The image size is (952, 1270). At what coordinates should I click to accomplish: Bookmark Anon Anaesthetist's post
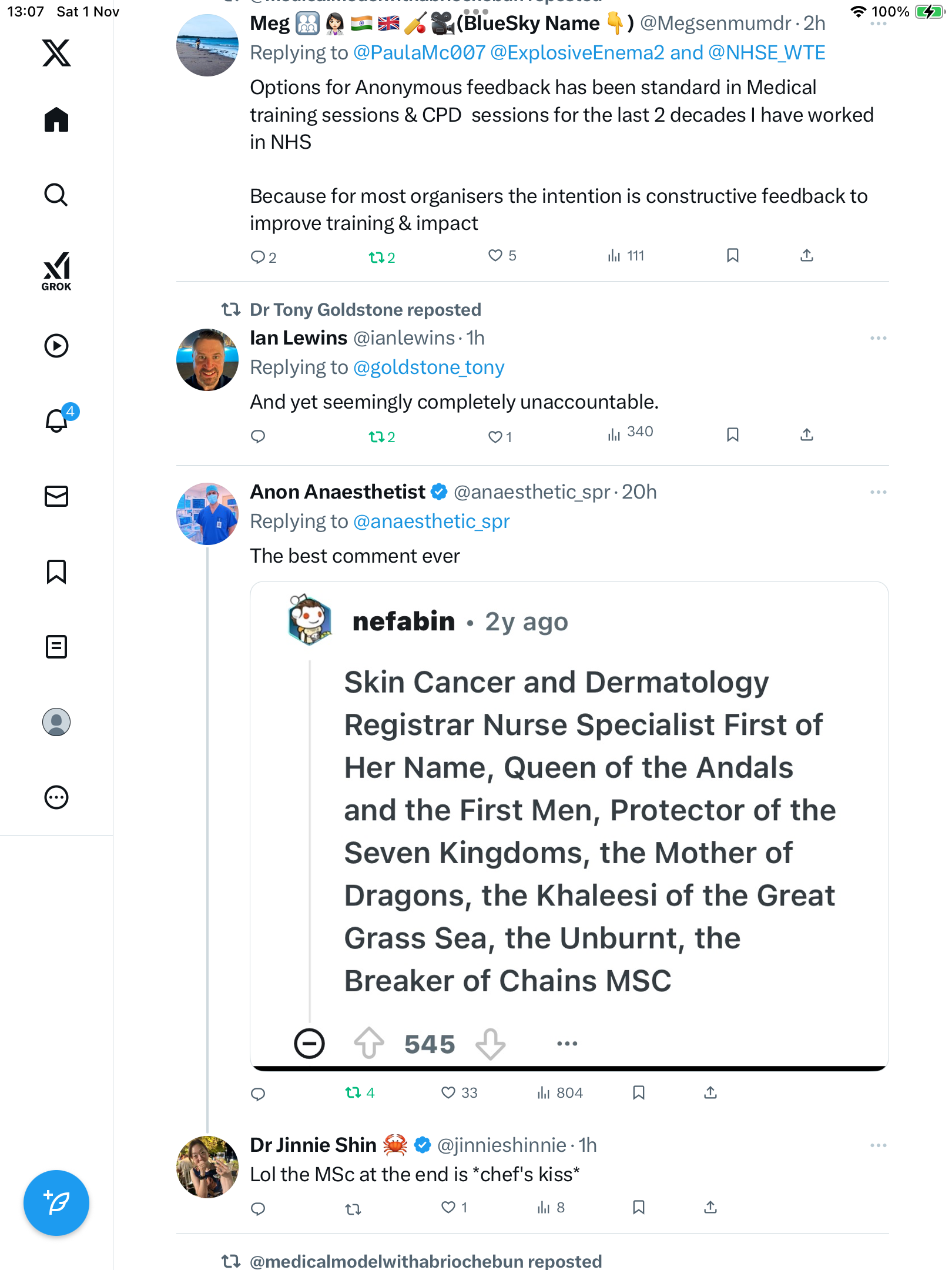click(639, 1092)
